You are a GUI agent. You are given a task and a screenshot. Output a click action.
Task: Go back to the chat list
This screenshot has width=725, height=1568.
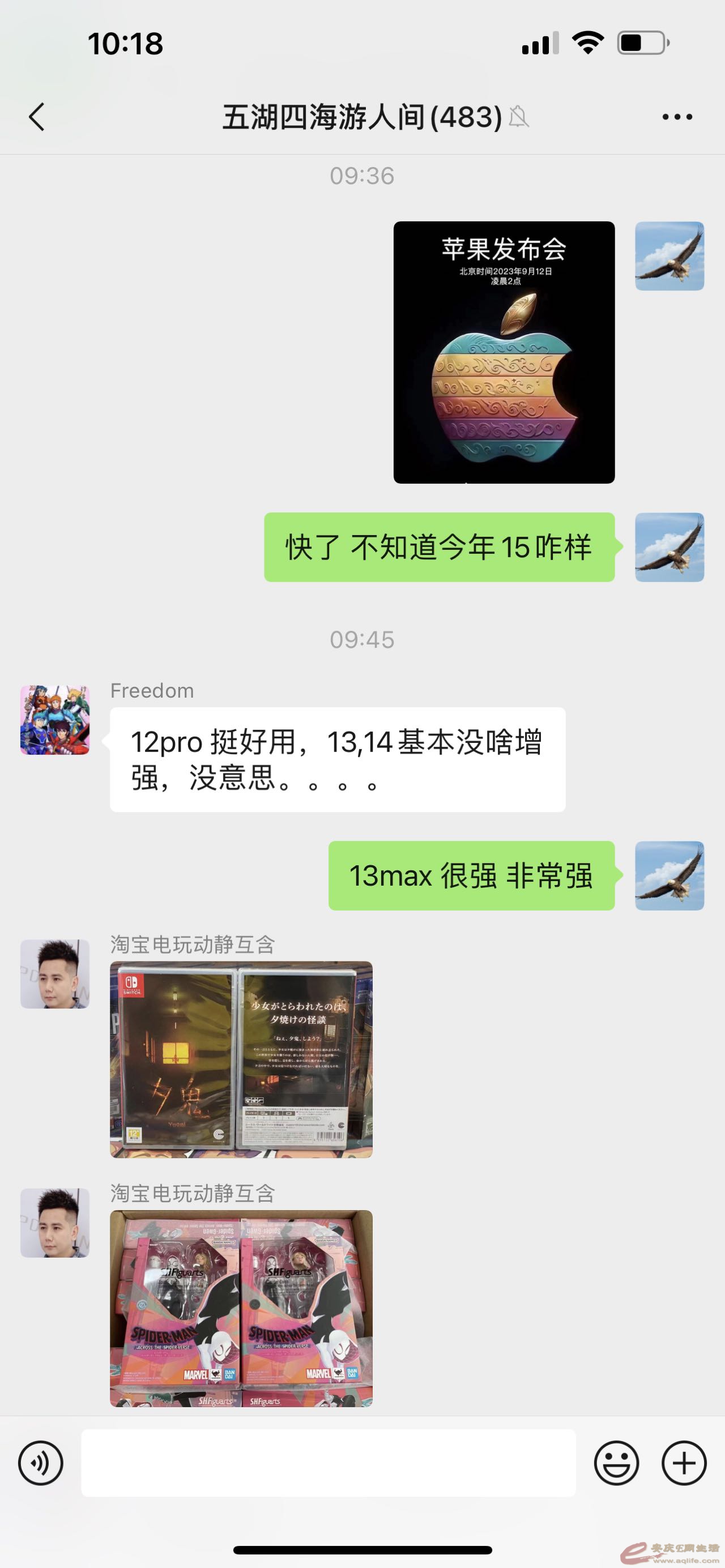pyautogui.click(x=37, y=117)
